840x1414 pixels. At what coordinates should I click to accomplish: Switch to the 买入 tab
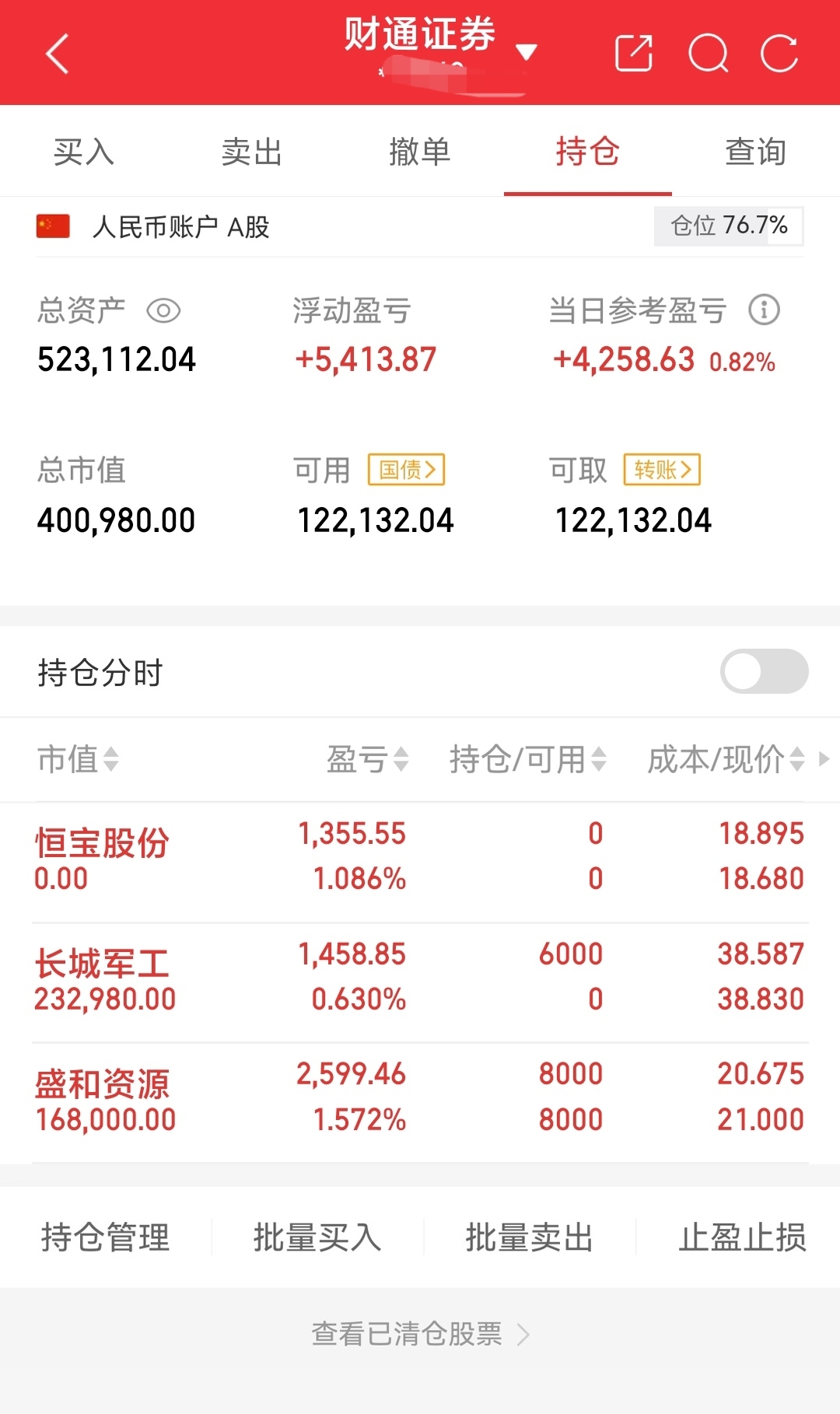[x=84, y=151]
